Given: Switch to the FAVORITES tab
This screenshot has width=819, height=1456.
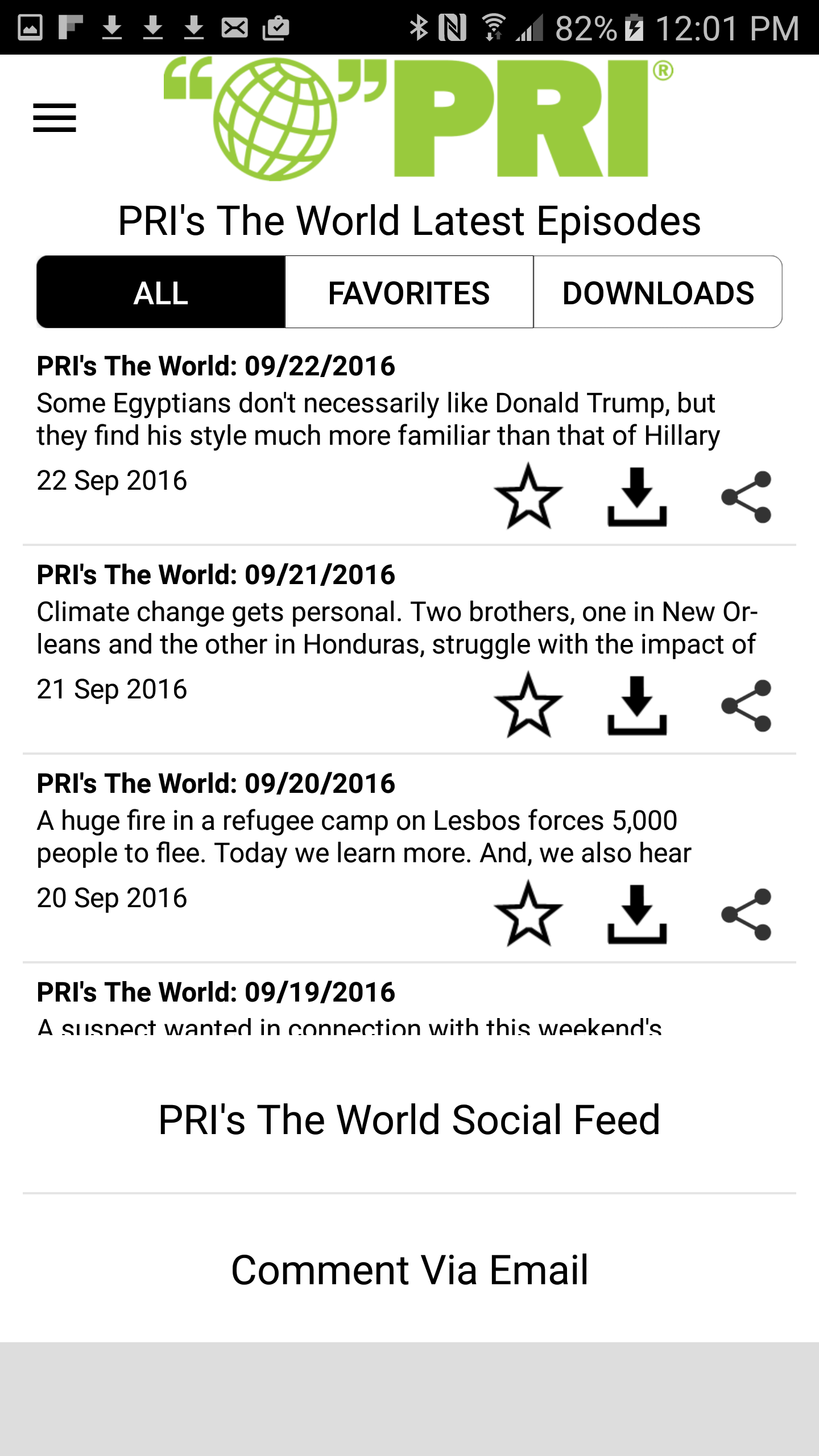Looking at the screenshot, I should pos(409,292).
